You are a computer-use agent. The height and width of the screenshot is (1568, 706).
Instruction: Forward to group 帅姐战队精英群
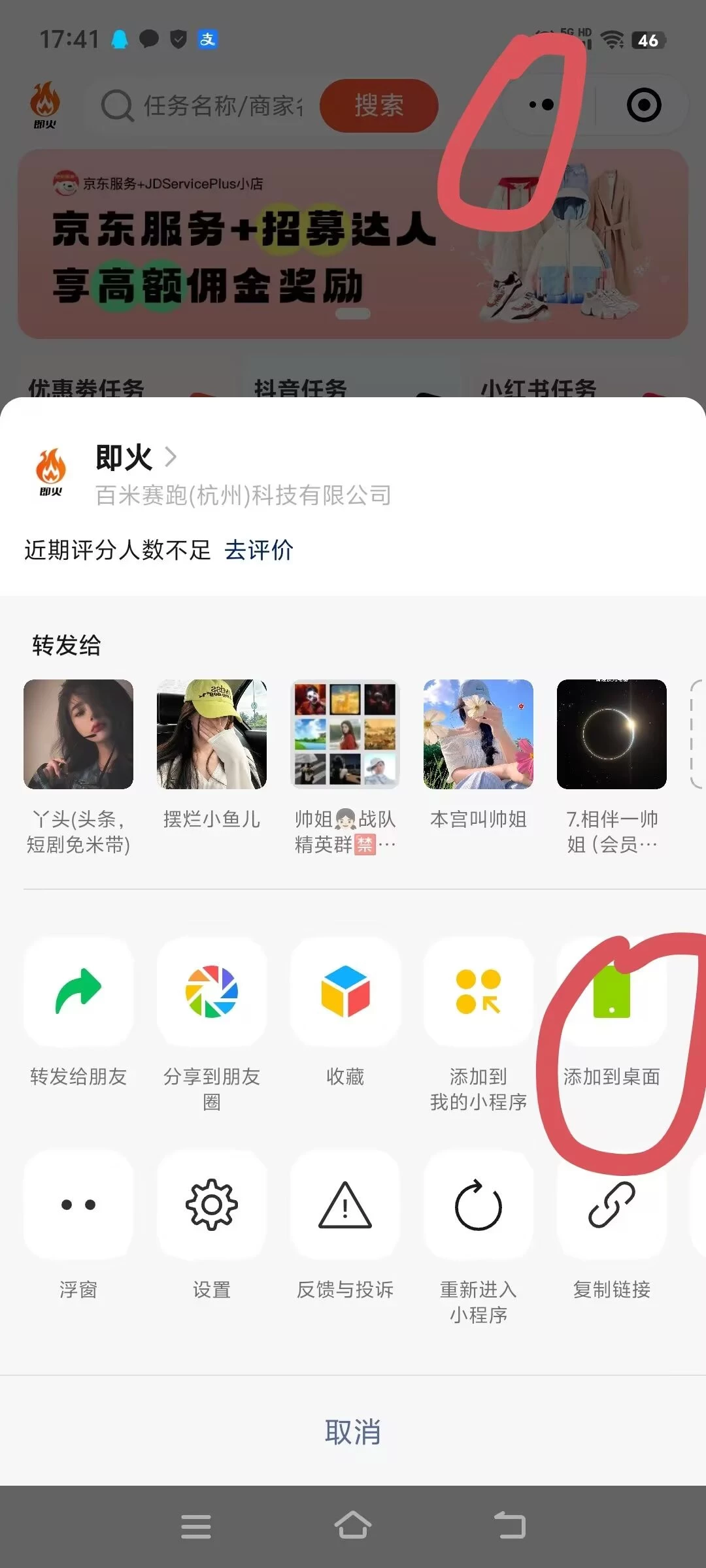tap(345, 734)
